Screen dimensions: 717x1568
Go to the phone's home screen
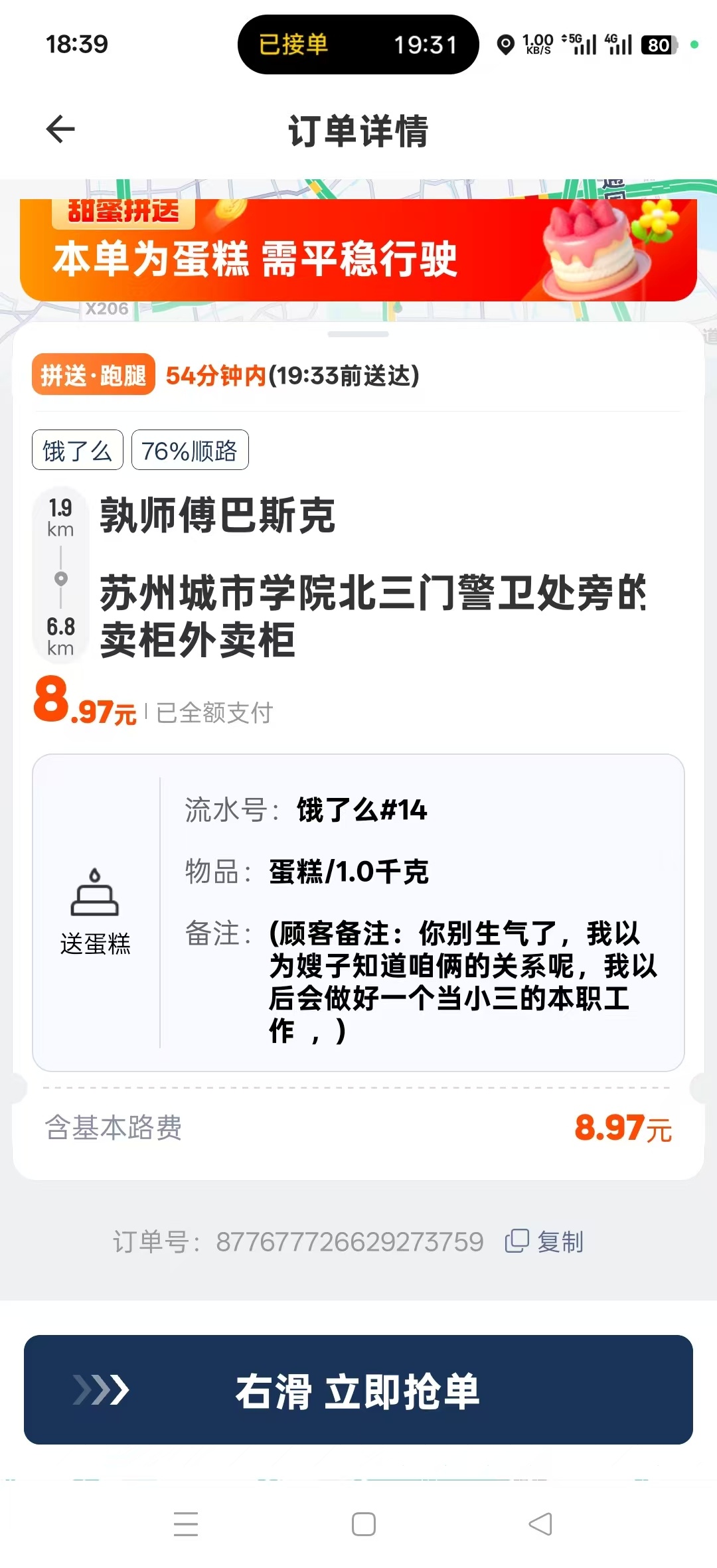coord(363,1524)
